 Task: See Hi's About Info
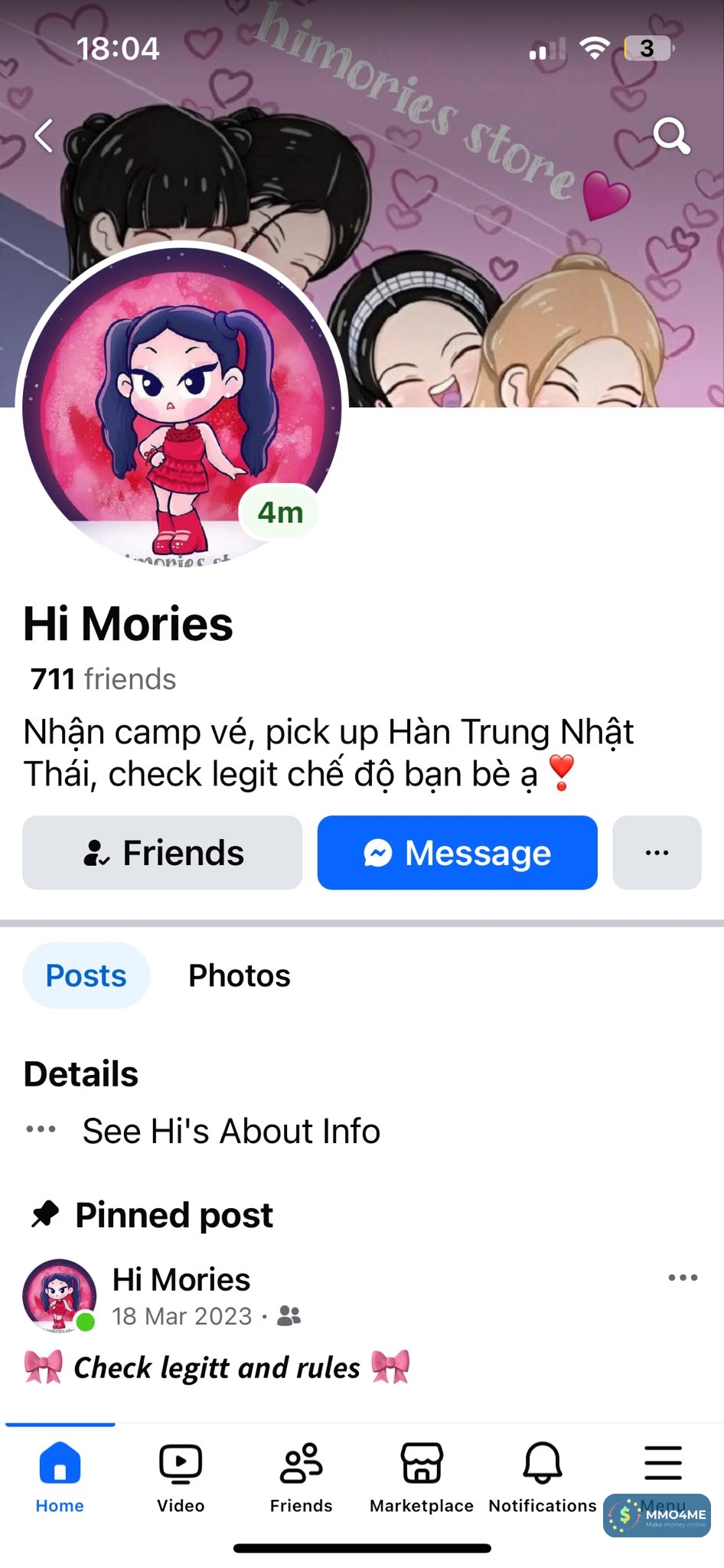tap(230, 1131)
